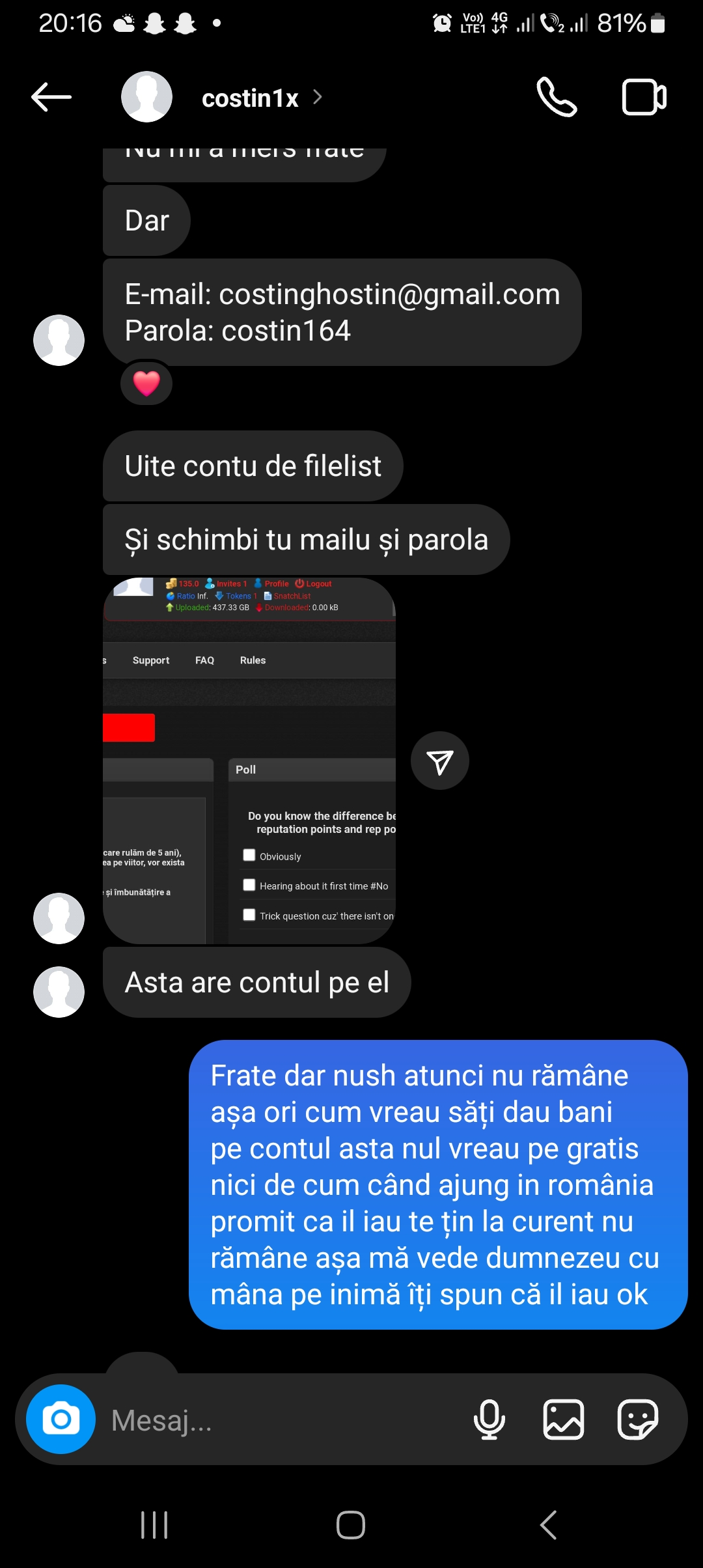Start a video call with costin1x
Screen dimensions: 703x1568
[644, 98]
